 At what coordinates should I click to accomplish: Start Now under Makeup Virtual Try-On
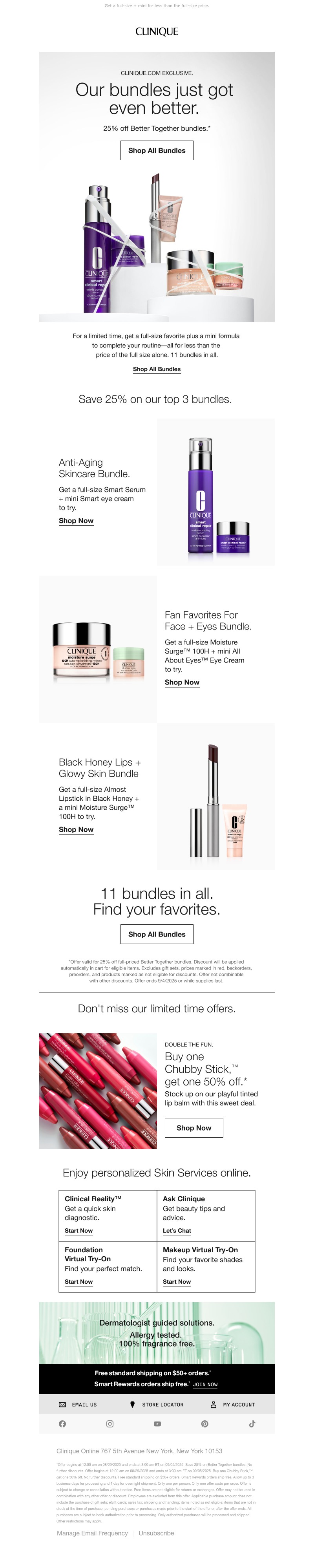click(x=177, y=1281)
